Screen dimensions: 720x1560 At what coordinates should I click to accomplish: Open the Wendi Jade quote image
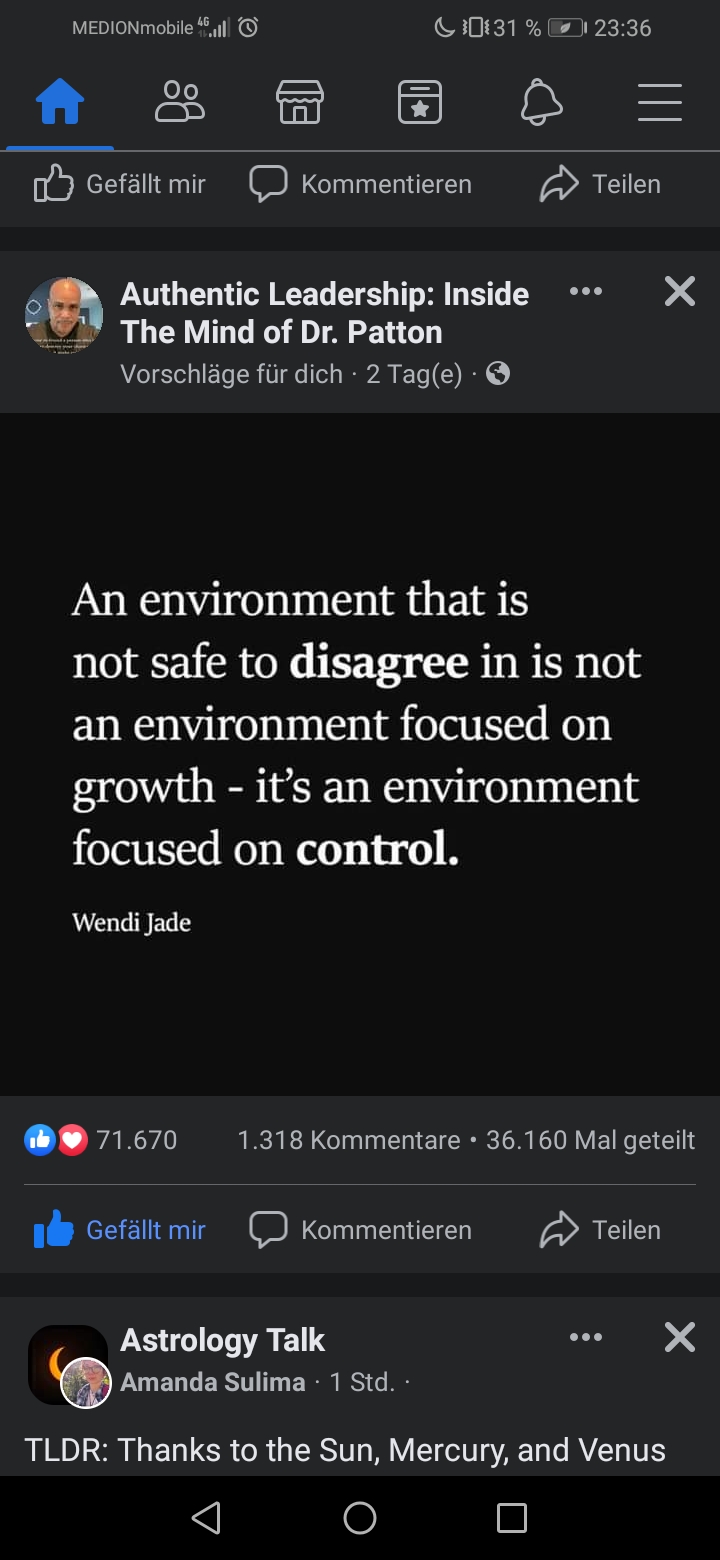click(360, 754)
